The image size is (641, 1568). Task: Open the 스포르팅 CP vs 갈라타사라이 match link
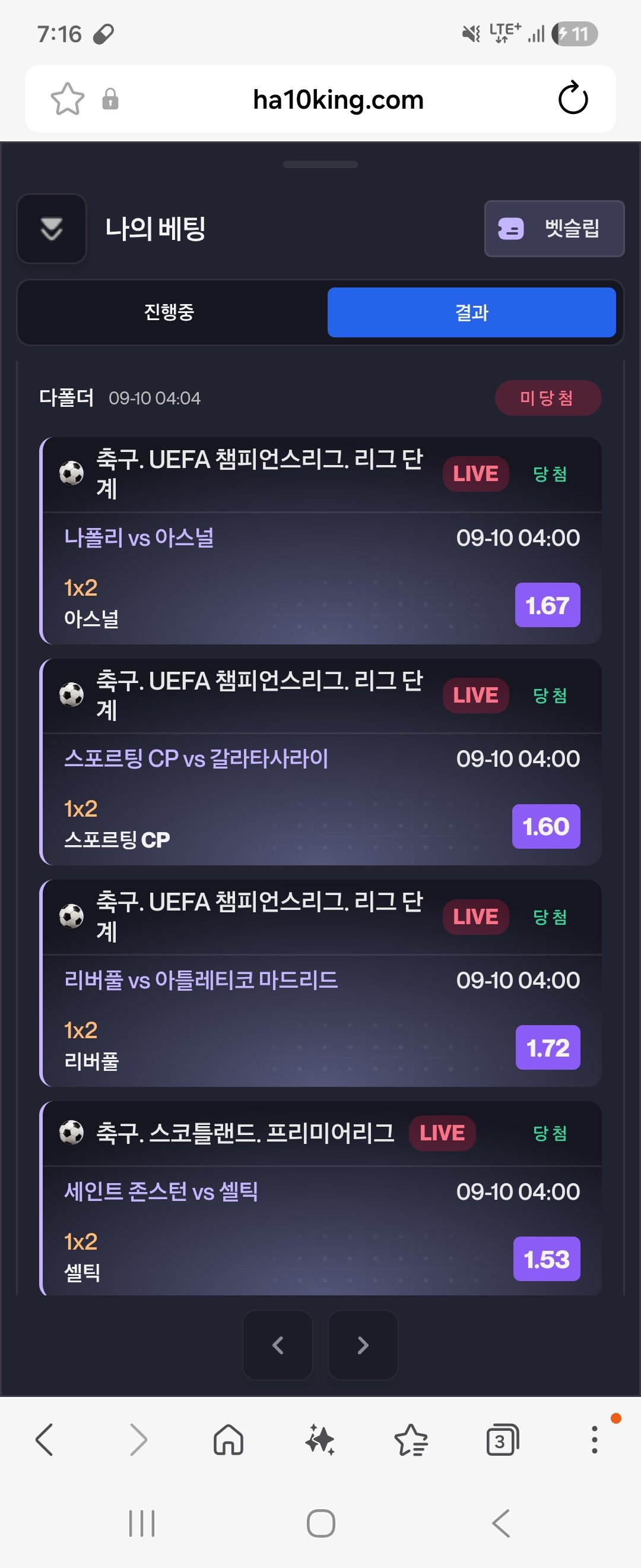(196, 758)
